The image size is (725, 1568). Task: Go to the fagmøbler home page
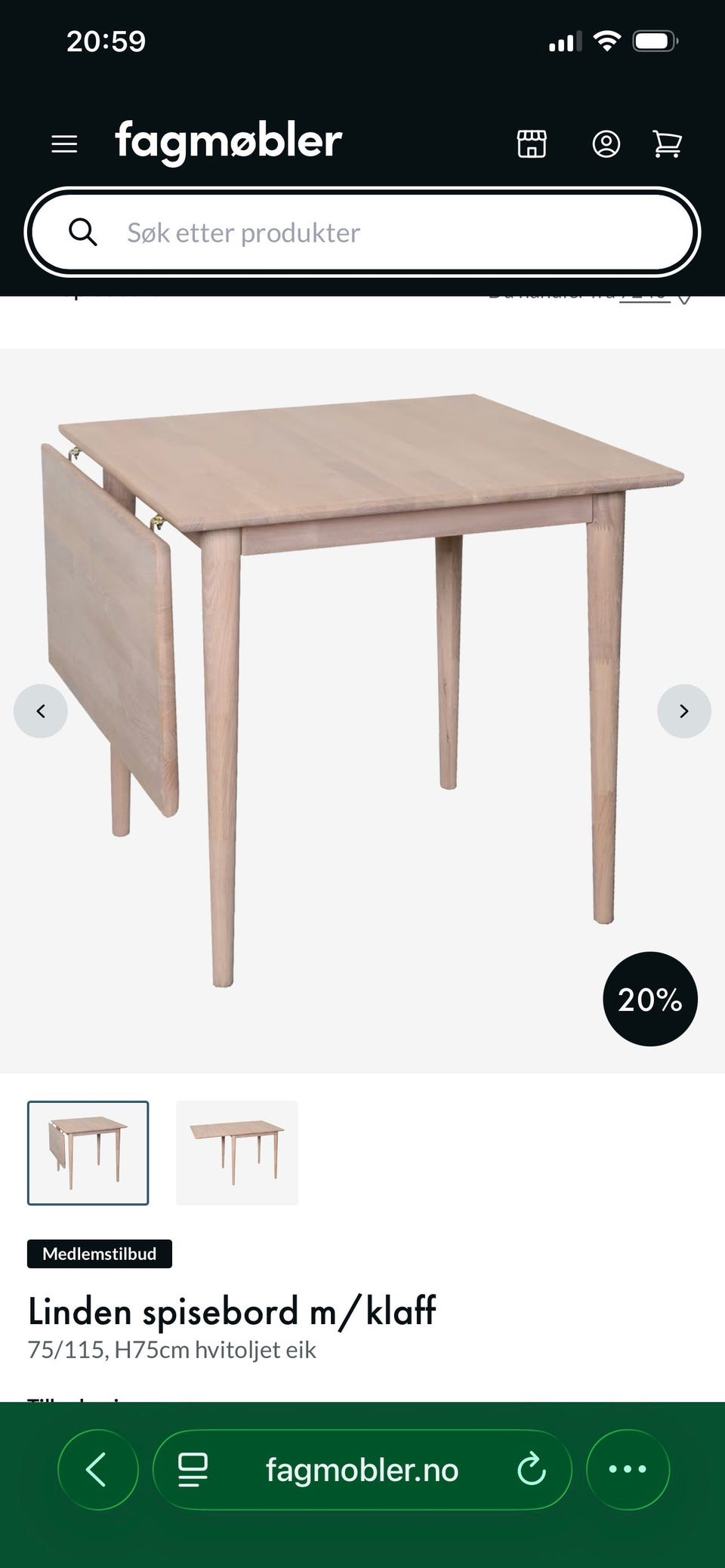click(228, 142)
